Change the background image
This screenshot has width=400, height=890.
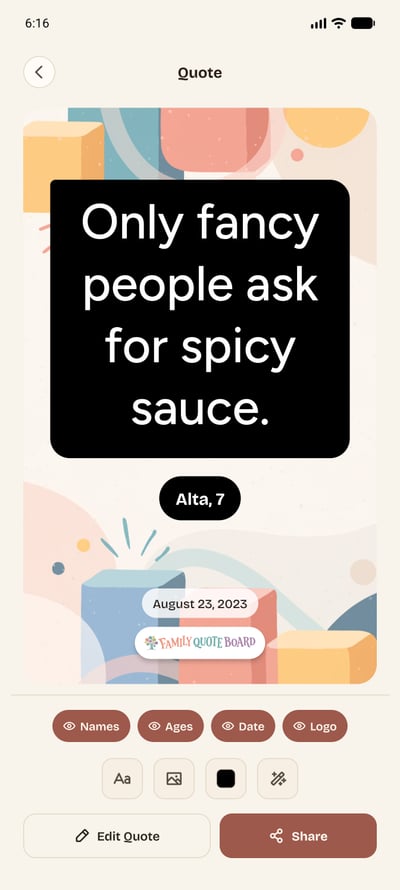click(x=174, y=779)
